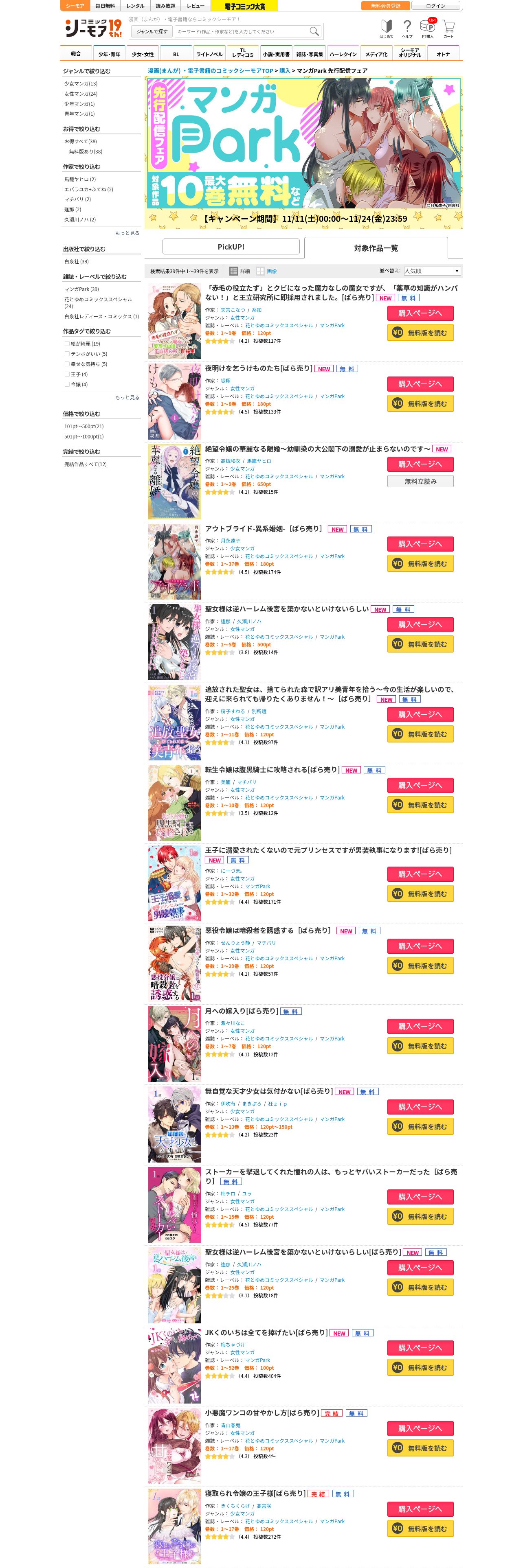Open the ライトノベル category tab
The width and height of the screenshot is (523, 1568).
(x=209, y=54)
